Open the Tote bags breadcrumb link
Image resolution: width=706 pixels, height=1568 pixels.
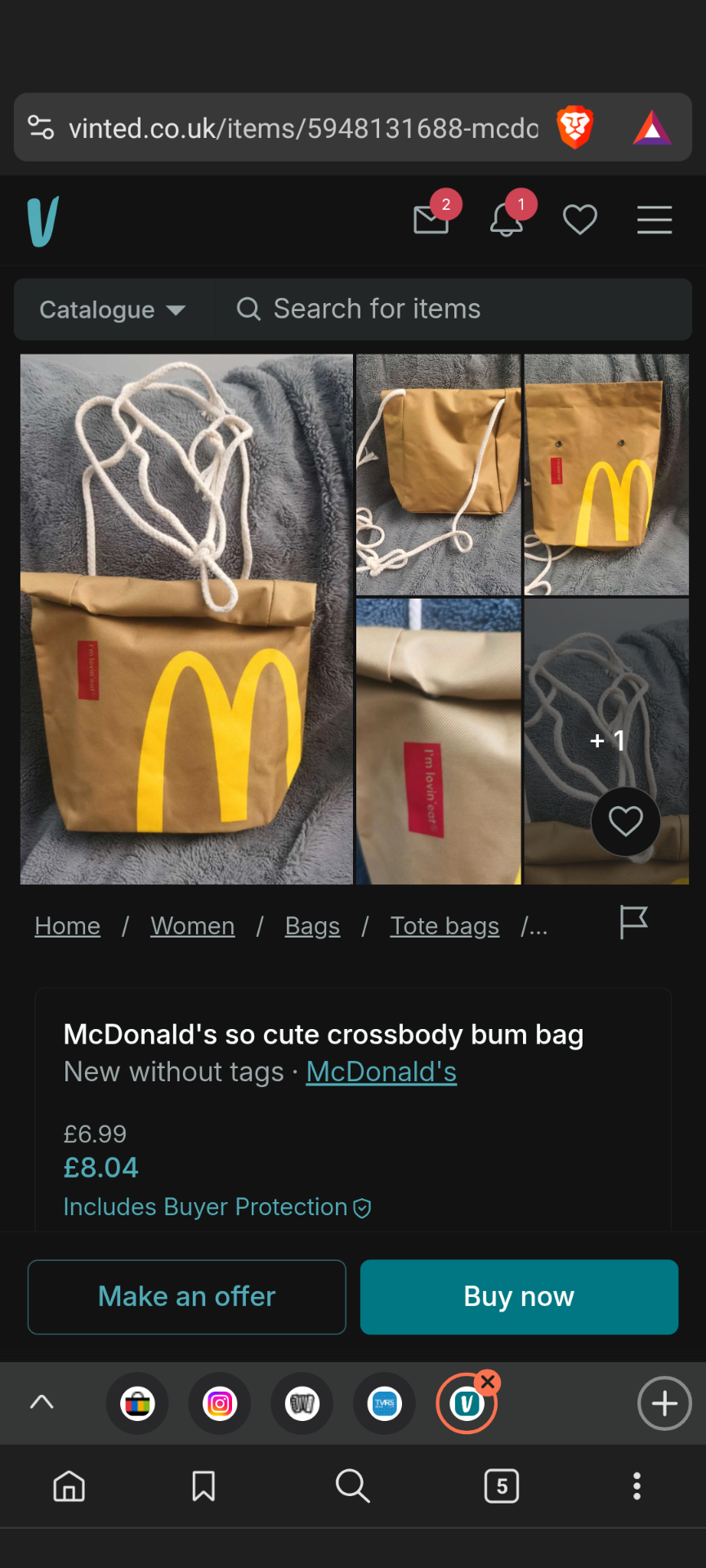pos(445,926)
